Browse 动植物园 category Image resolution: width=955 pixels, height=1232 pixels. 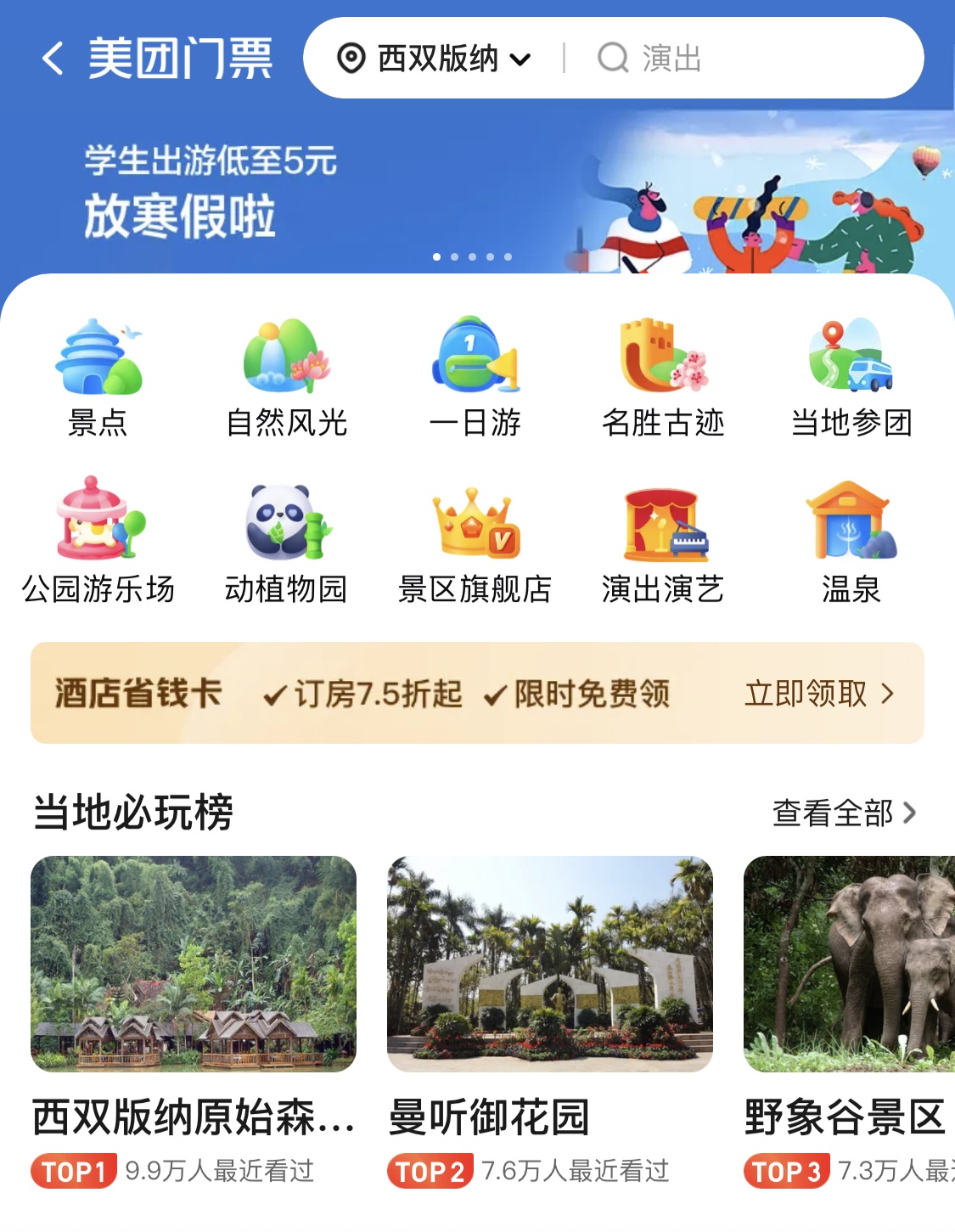(x=287, y=541)
